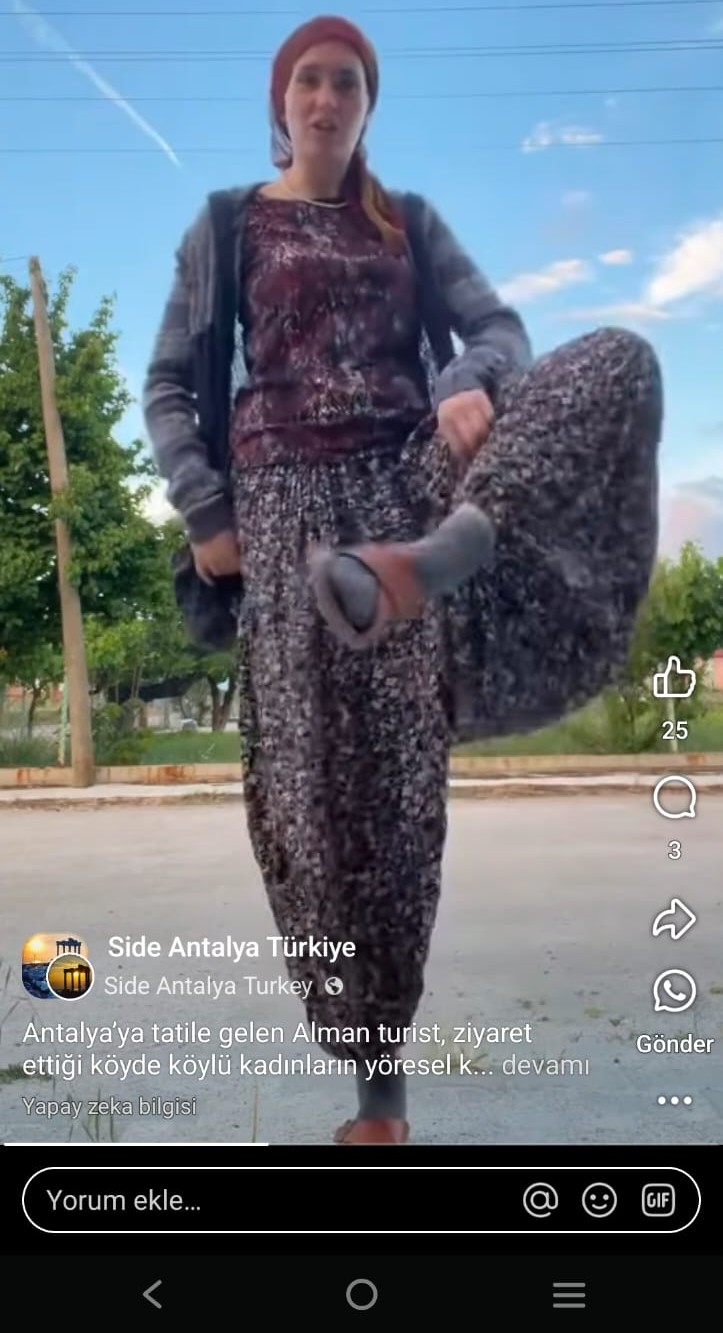This screenshot has width=723, height=1333.
Task: Add a GIF to the comment
Action: pos(658,1200)
